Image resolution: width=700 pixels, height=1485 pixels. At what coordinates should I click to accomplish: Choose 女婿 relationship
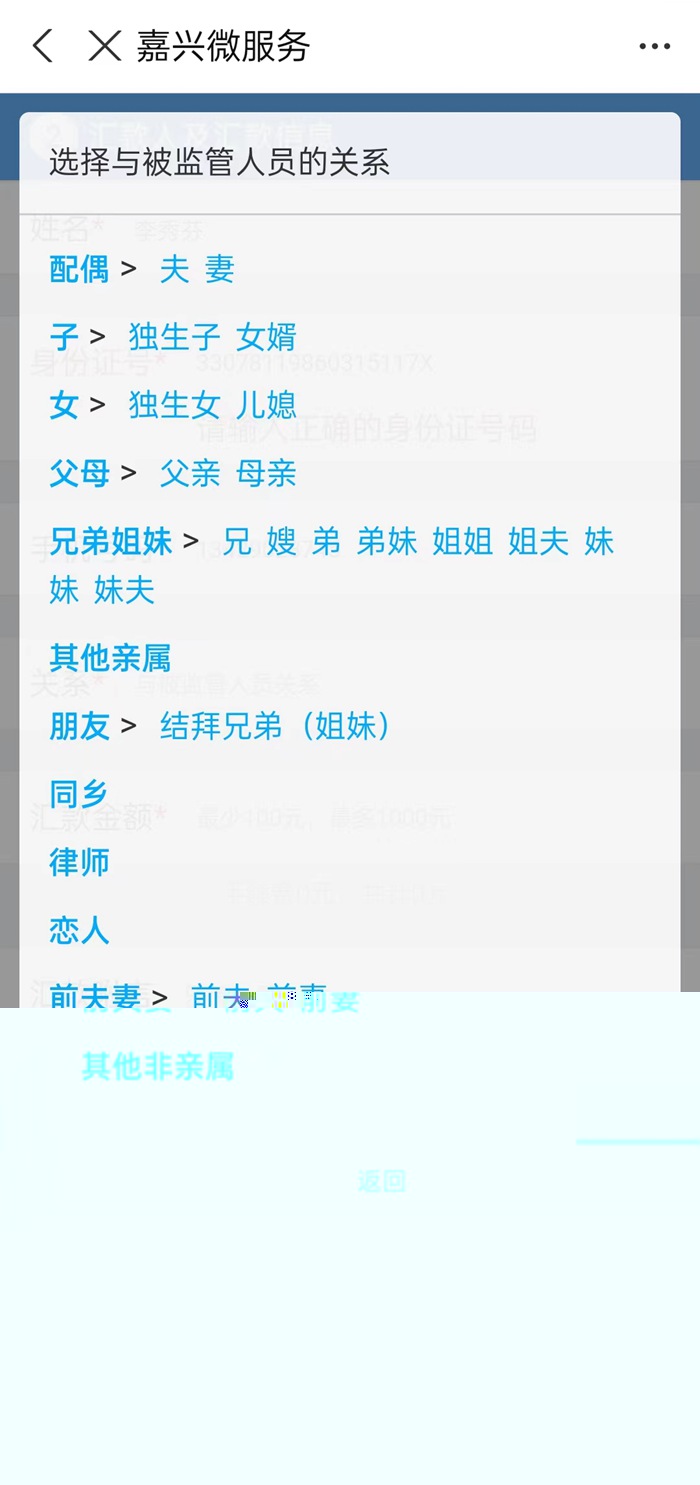pos(266,337)
